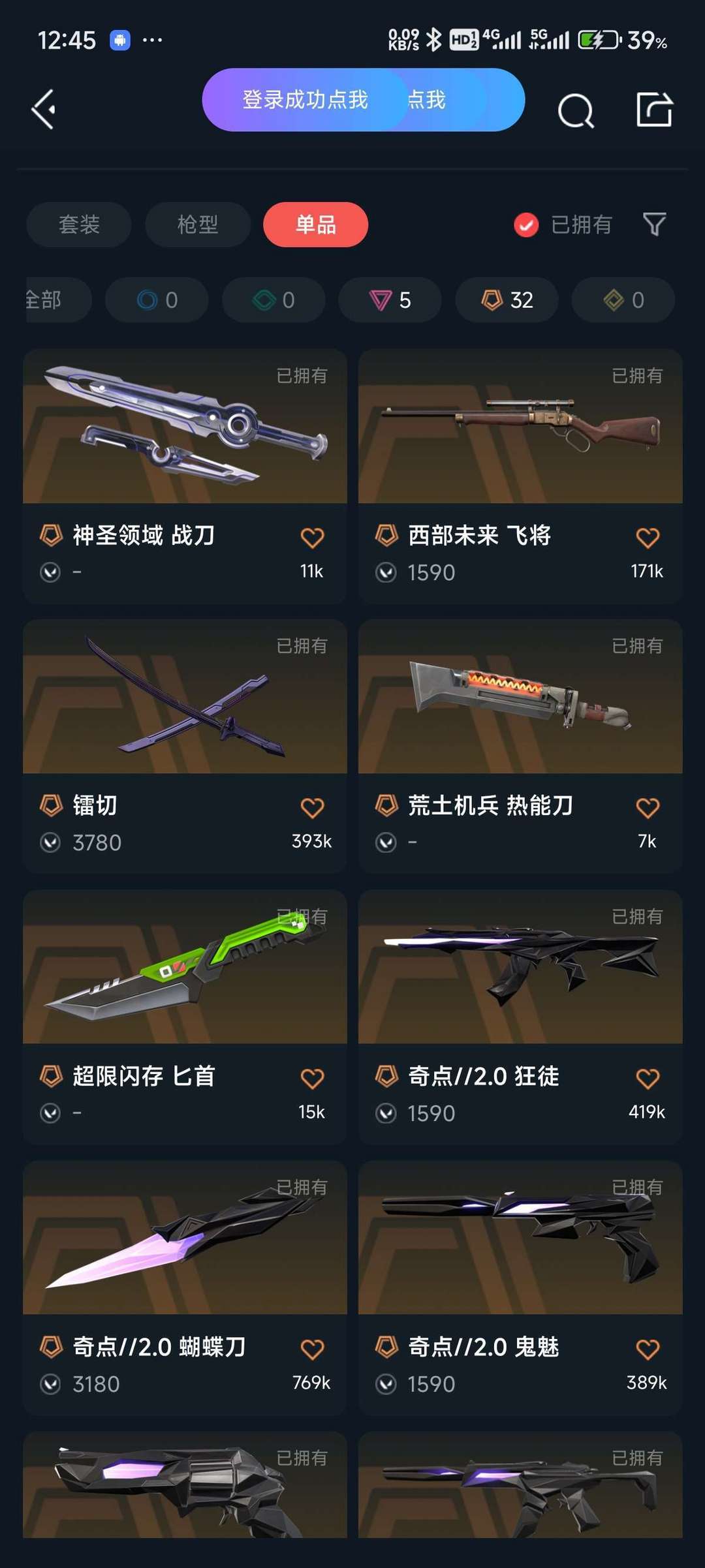Image resolution: width=705 pixels, height=1568 pixels.
Task: Favorite the 镭切 skin with the heart
Action: pos(312,808)
